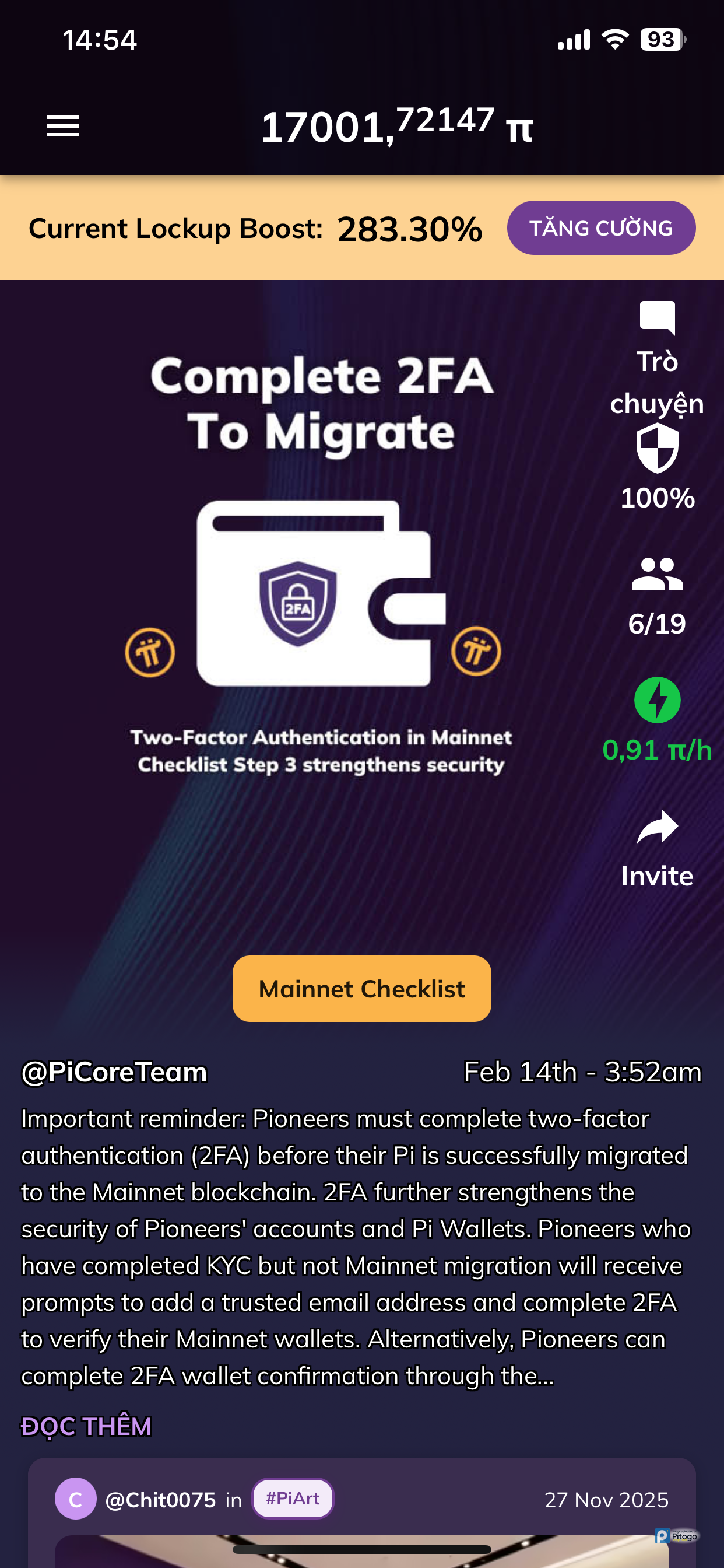Open the #PiArt tag chip
Viewport: 724px width, 1568px height.
point(293,1498)
